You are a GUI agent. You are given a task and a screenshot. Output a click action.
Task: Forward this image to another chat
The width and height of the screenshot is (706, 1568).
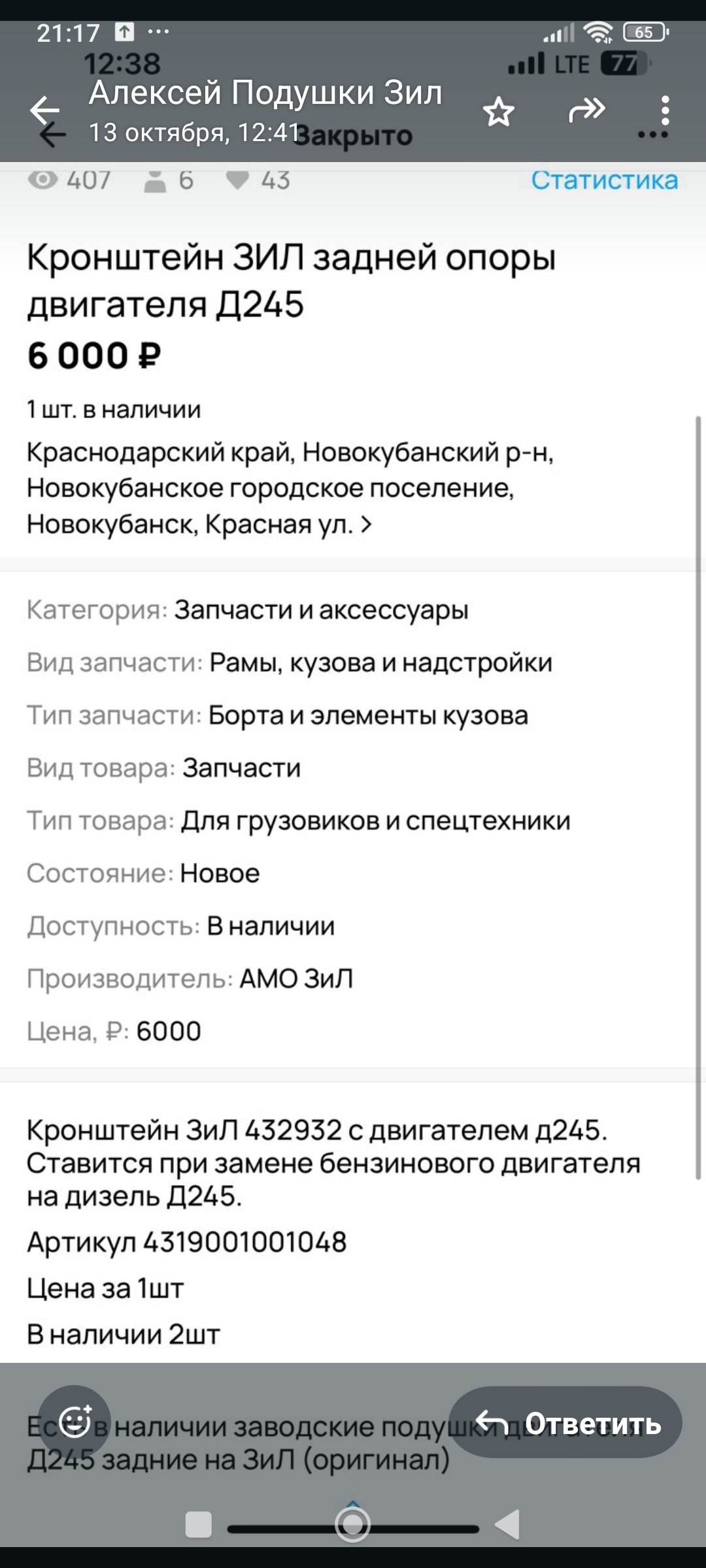(586, 110)
